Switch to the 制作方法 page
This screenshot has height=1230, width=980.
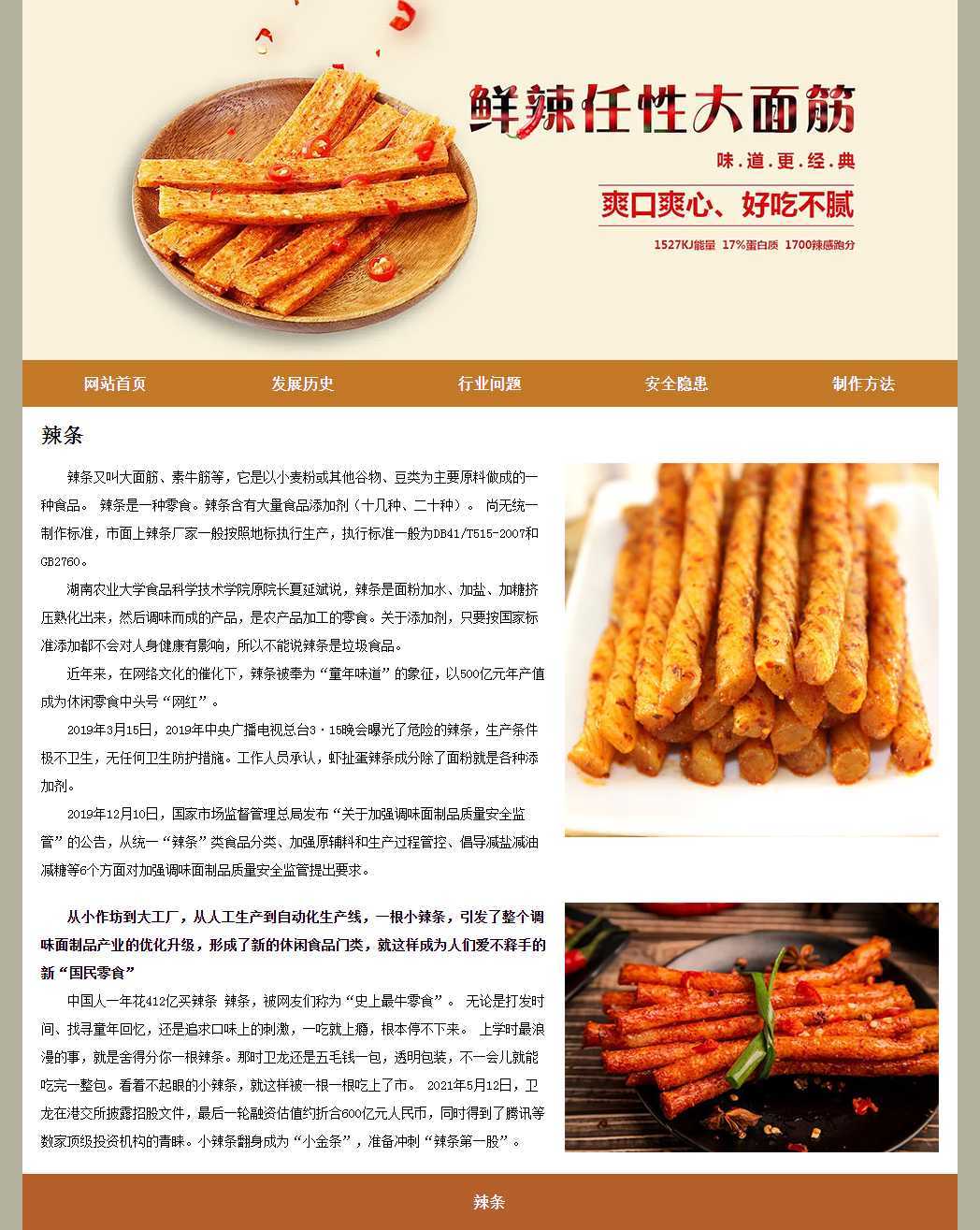[863, 383]
